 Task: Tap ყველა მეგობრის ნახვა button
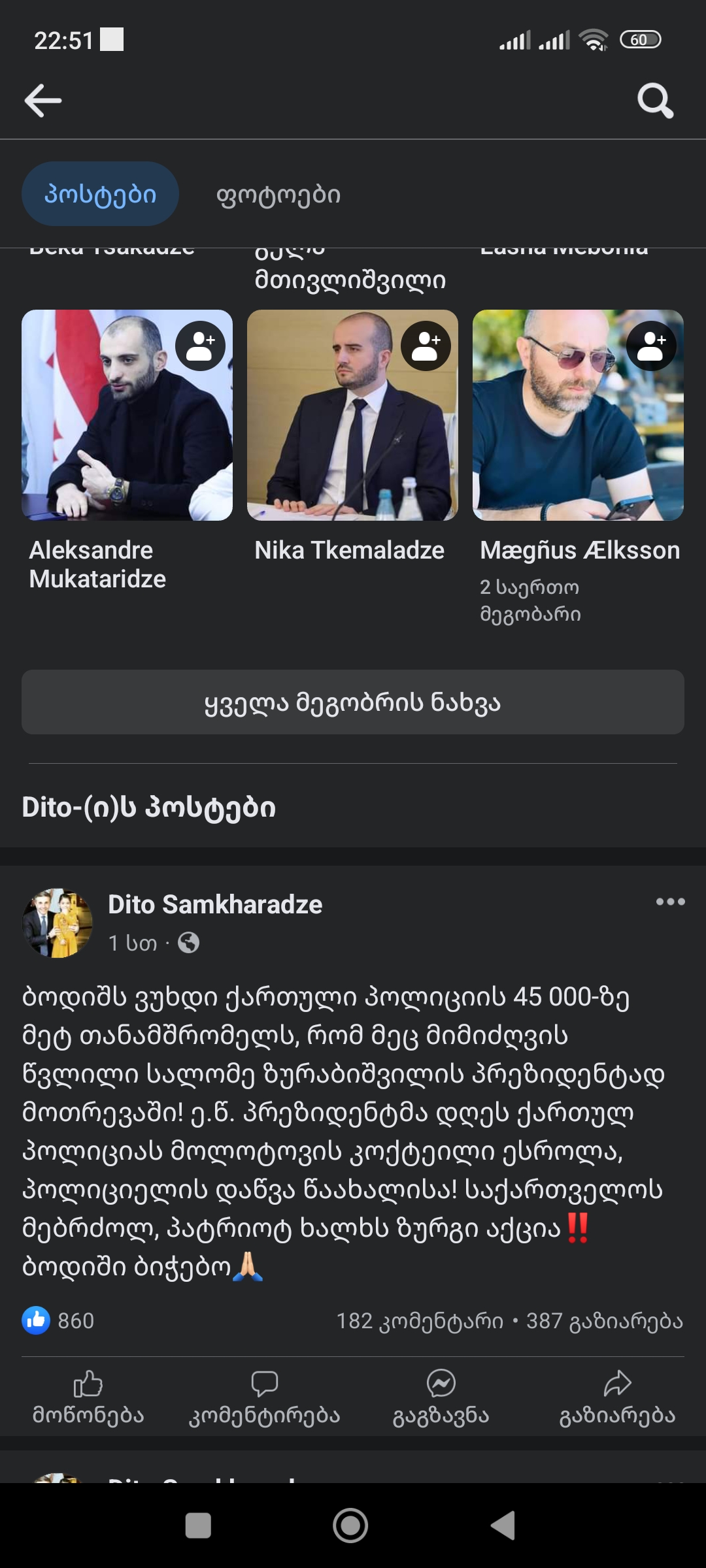pyautogui.click(x=353, y=702)
